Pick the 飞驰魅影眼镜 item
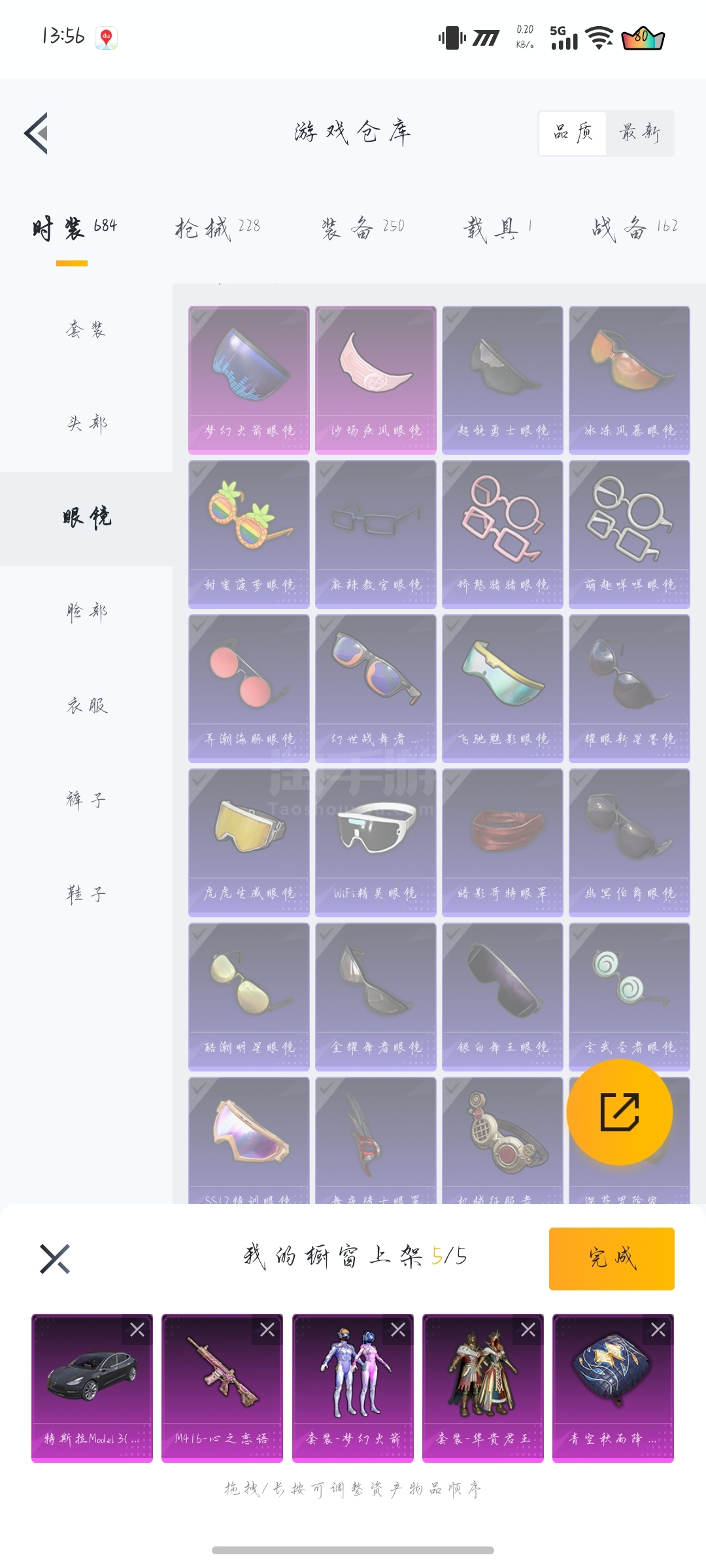 tap(502, 688)
